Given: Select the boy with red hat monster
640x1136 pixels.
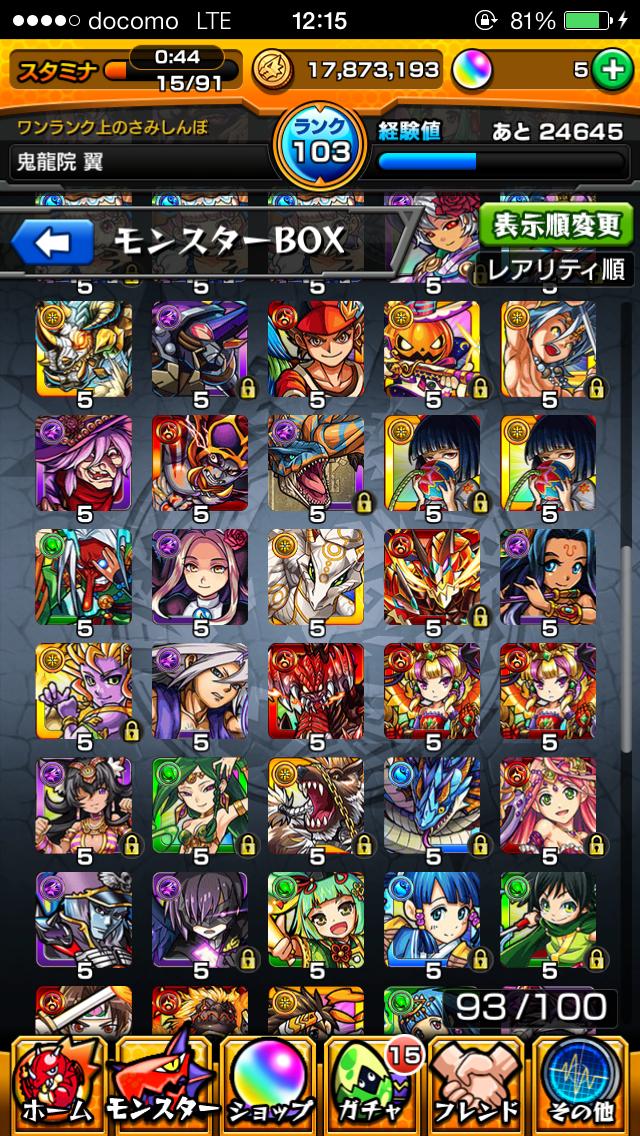Looking at the screenshot, I should (316, 348).
